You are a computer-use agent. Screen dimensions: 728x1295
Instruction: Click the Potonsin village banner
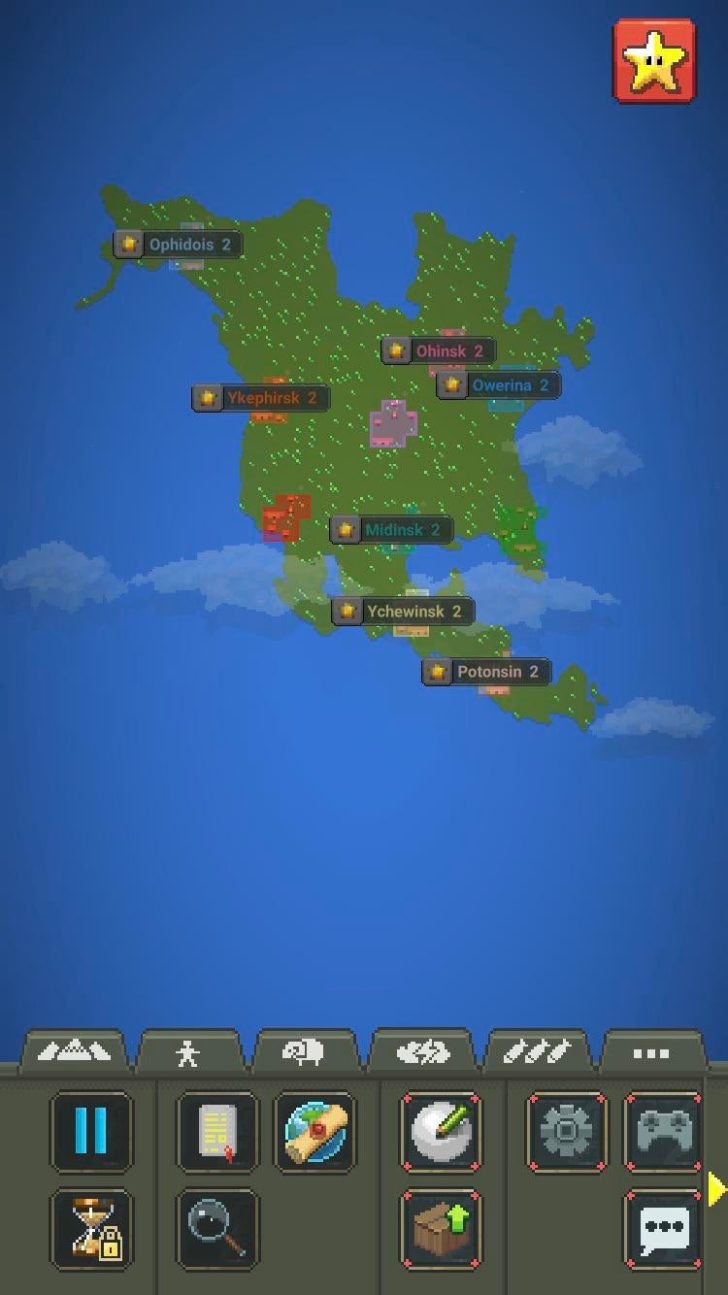[x=489, y=671]
